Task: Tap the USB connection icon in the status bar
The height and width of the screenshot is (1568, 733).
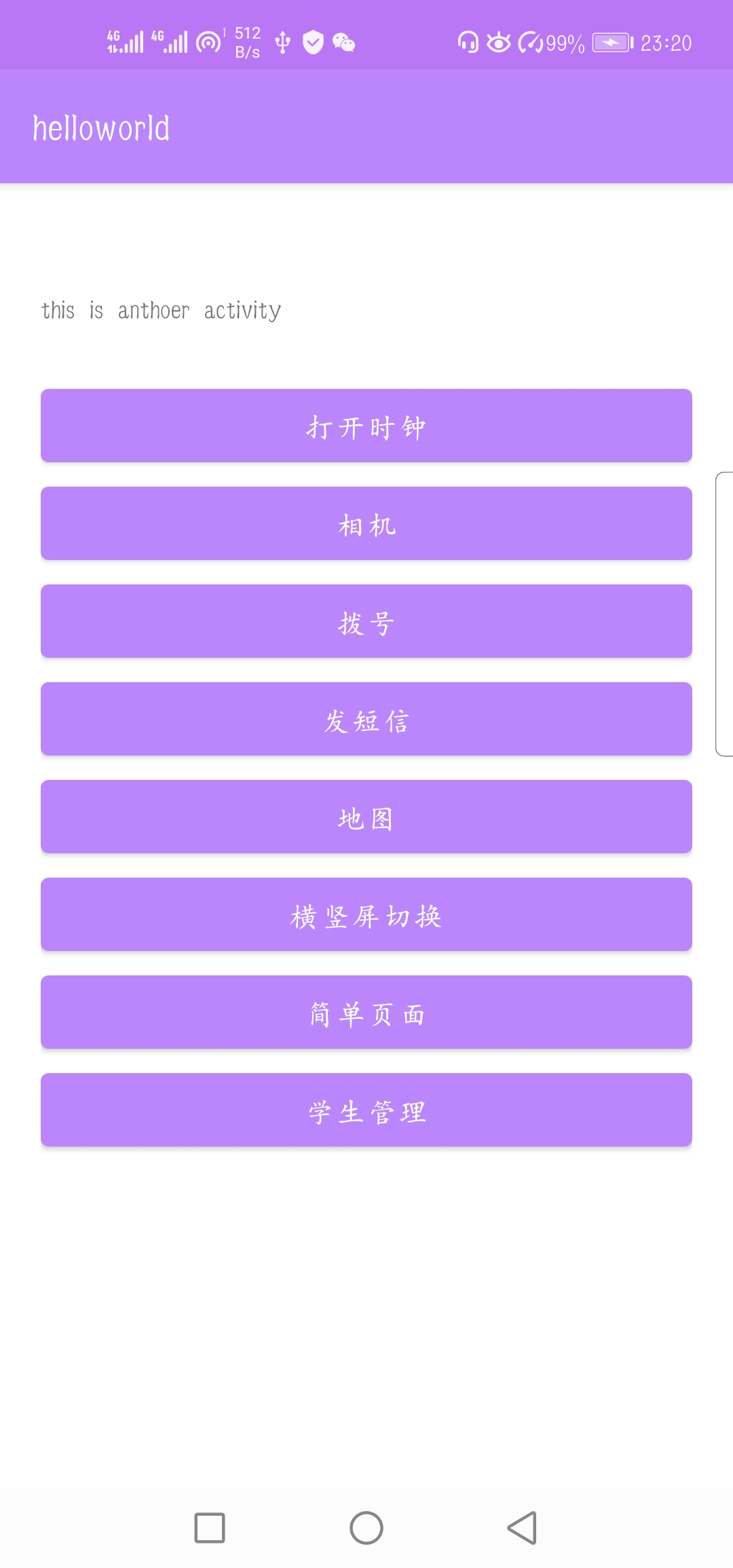Action: point(282,42)
